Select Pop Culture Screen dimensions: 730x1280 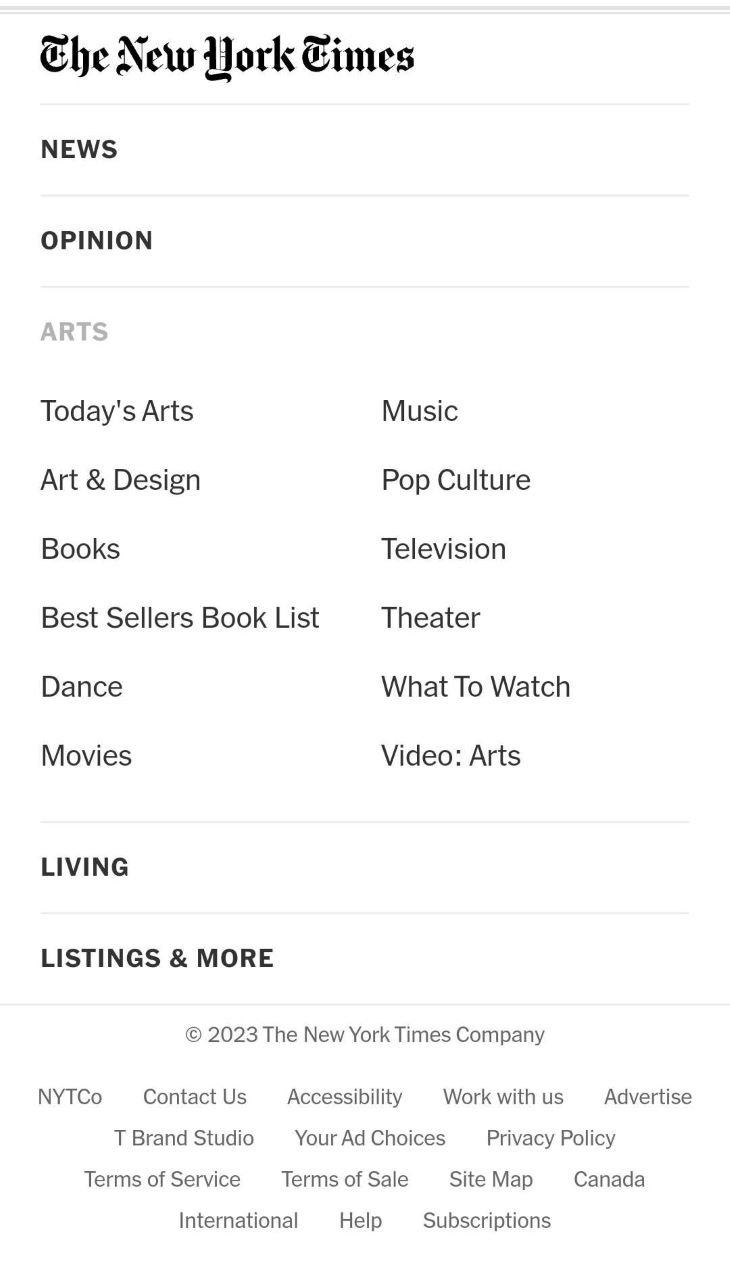(x=455, y=479)
